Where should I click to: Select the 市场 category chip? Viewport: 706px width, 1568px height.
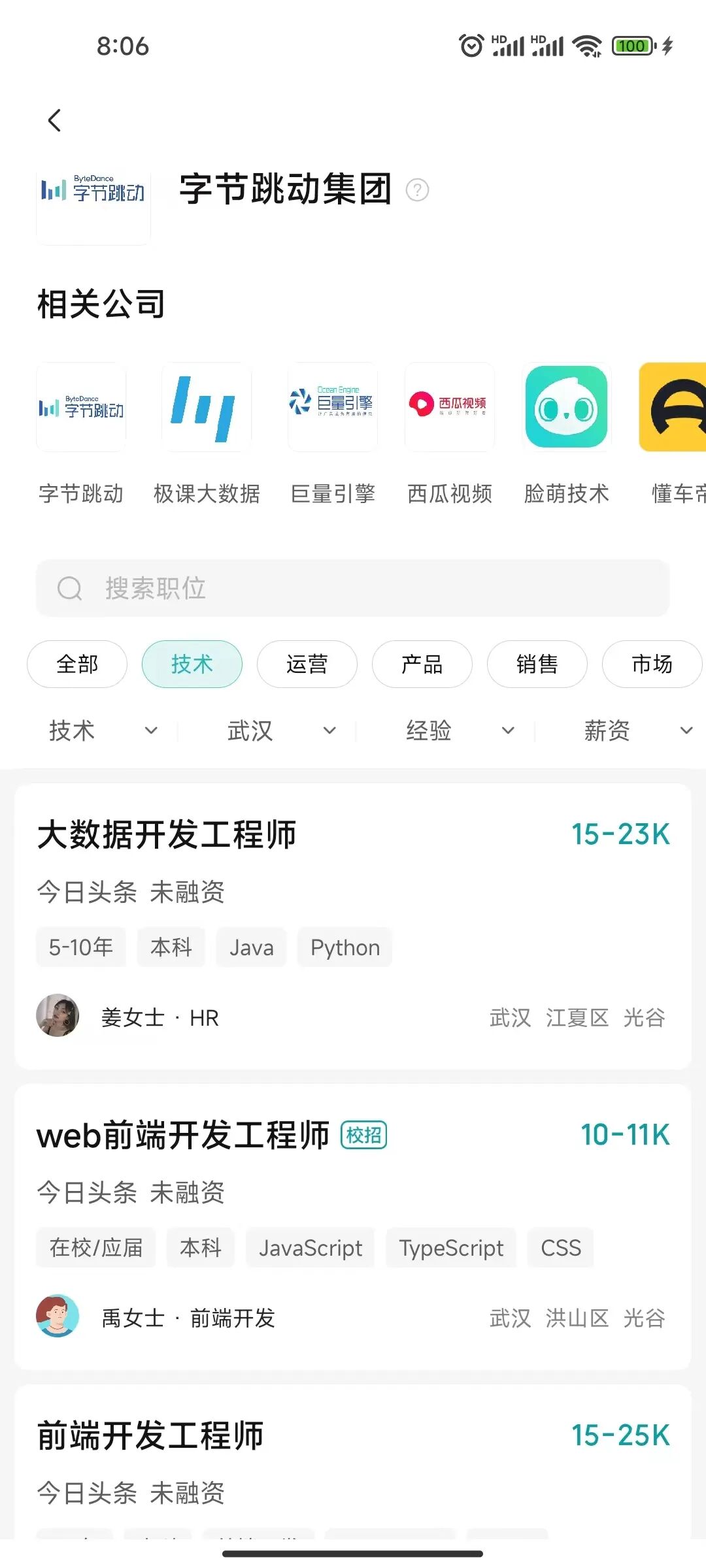pos(652,664)
